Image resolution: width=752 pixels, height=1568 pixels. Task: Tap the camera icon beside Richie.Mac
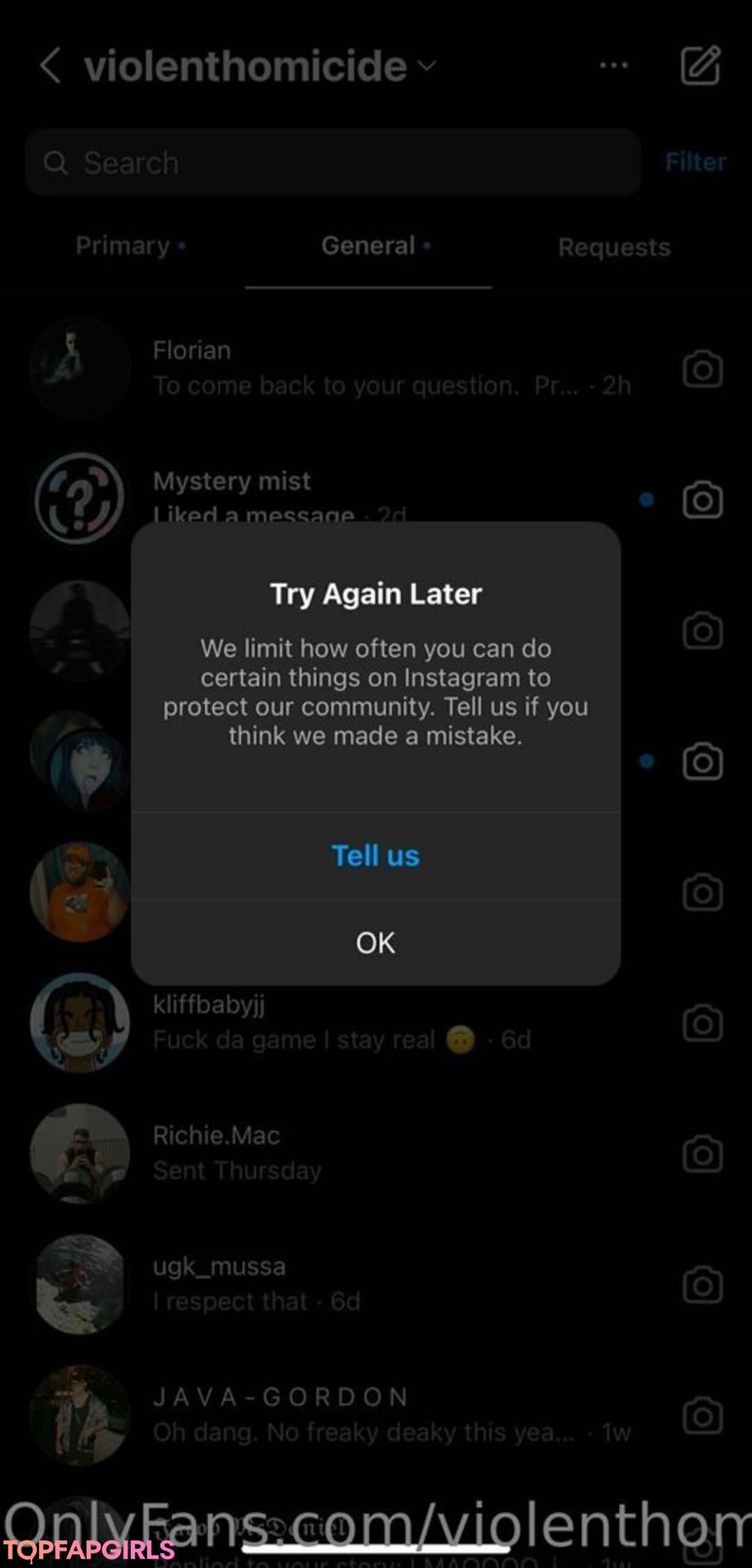tap(703, 1154)
